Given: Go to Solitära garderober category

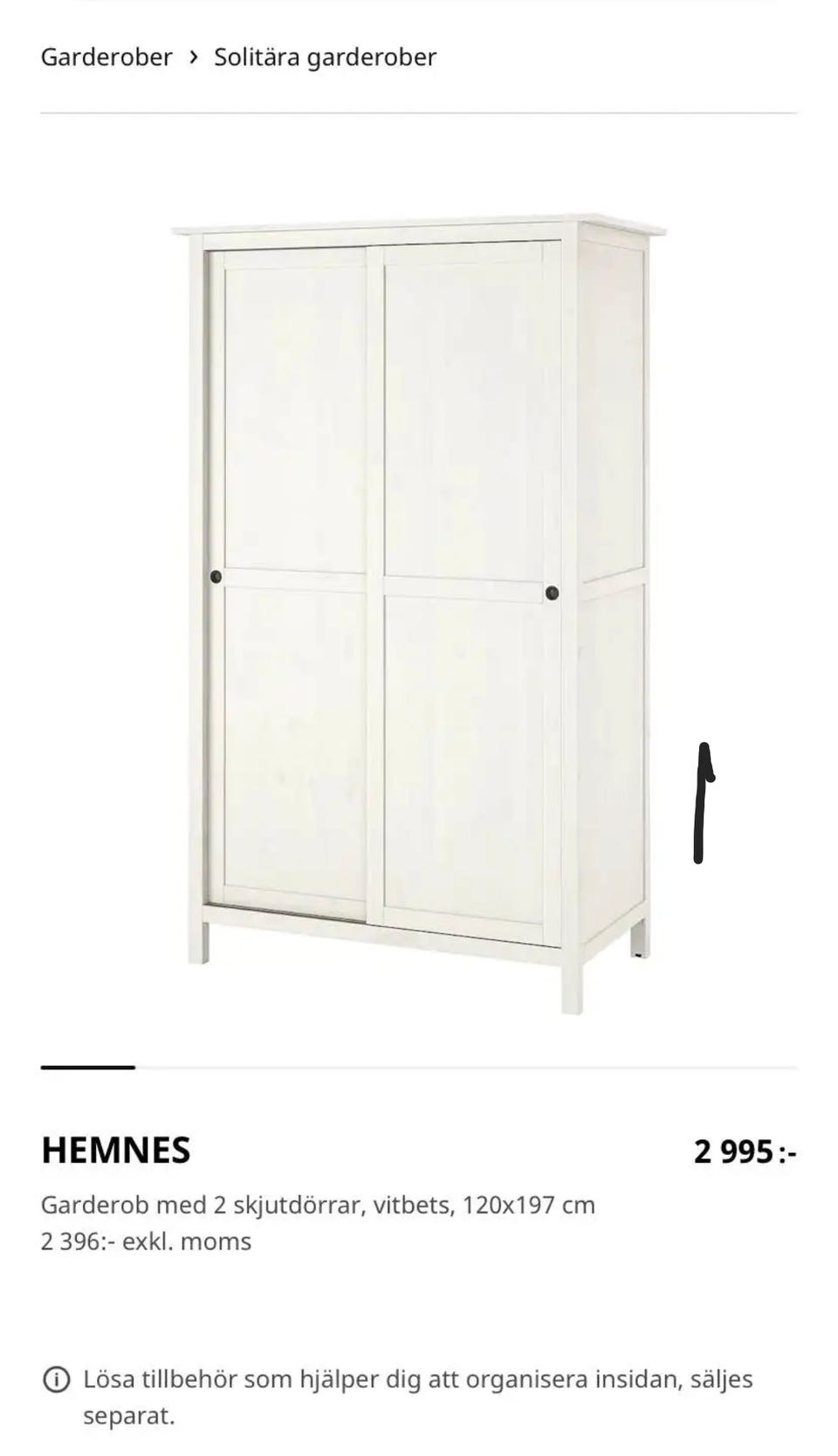Looking at the screenshot, I should click(325, 58).
